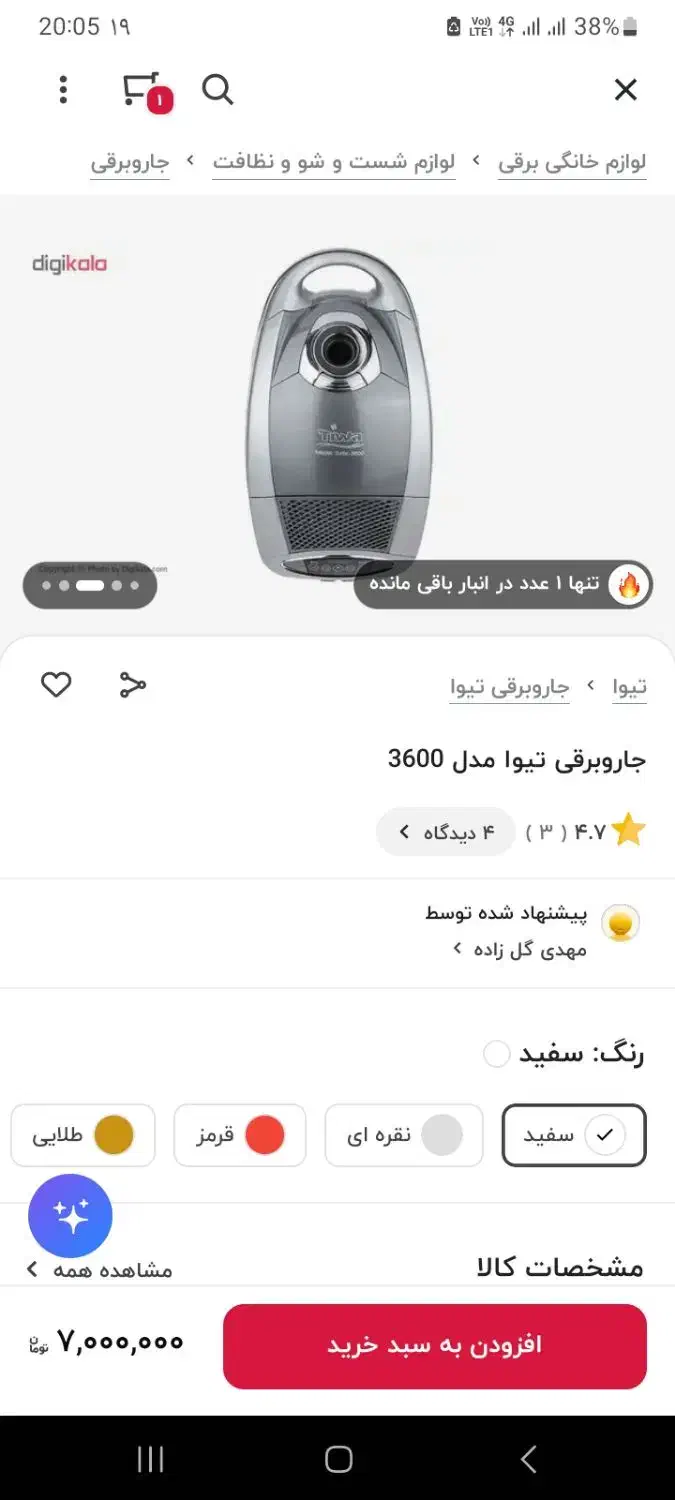Add product to favorites

coord(56,685)
